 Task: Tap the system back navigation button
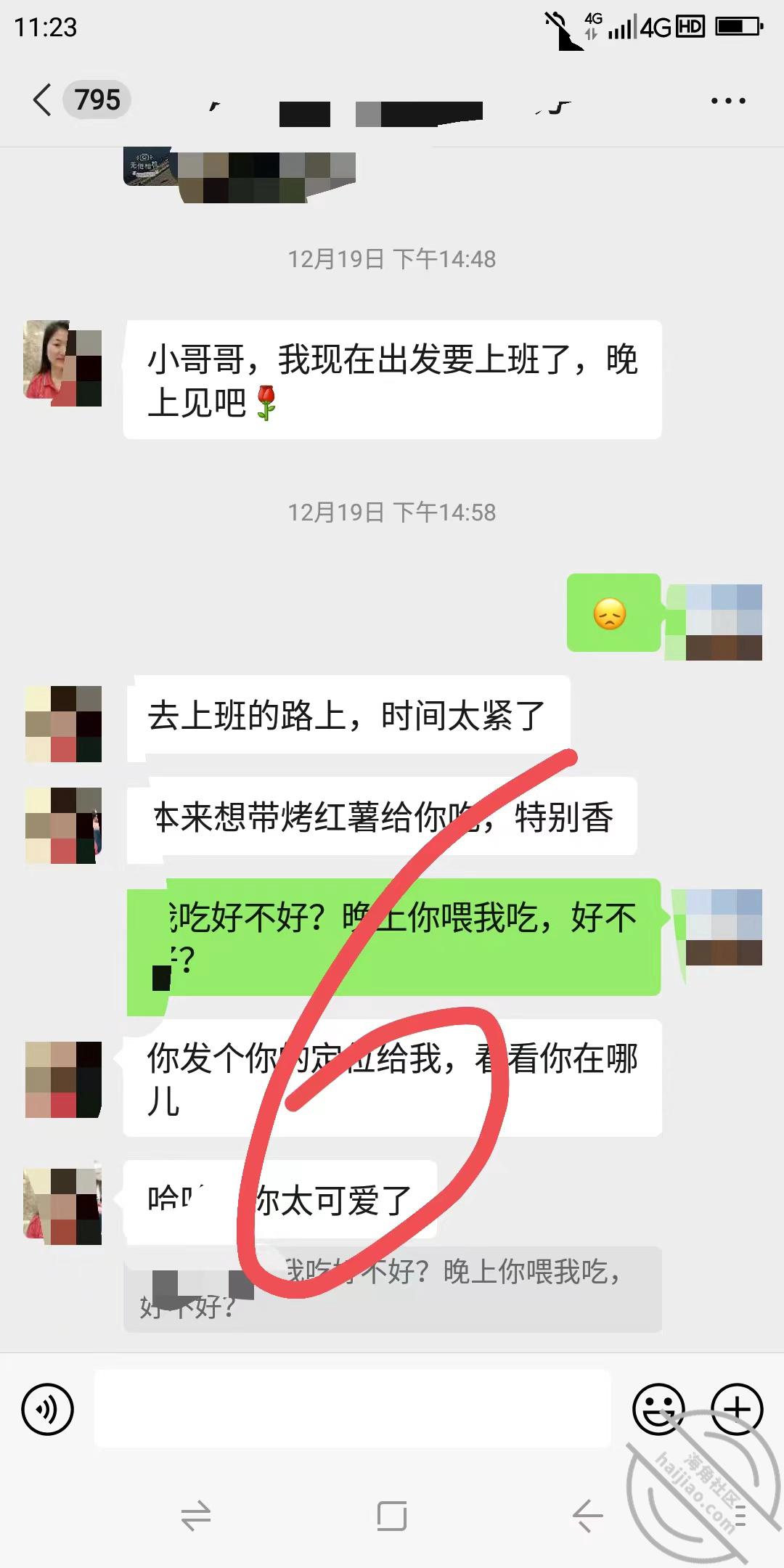[x=587, y=1516]
